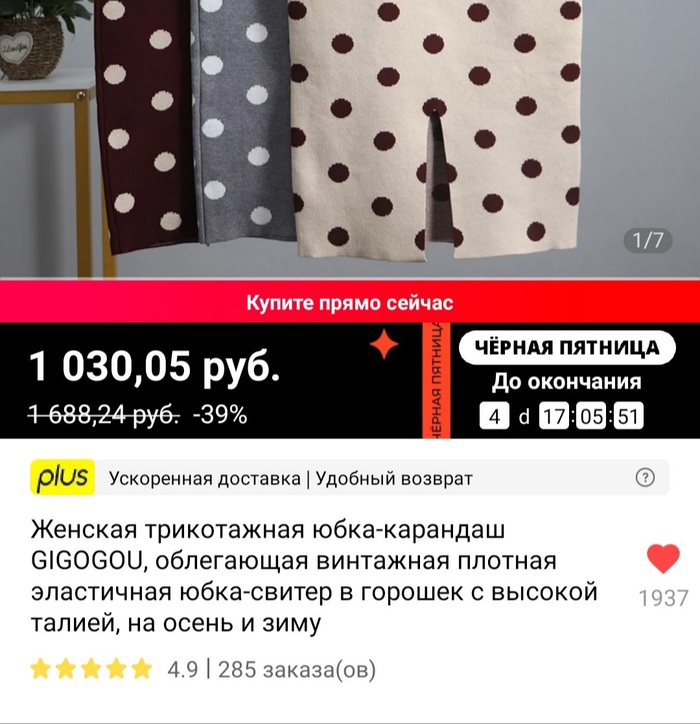Open the question mark info on the Plus delivery row
The image size is (700, 724).
click(x=645, y=478)
